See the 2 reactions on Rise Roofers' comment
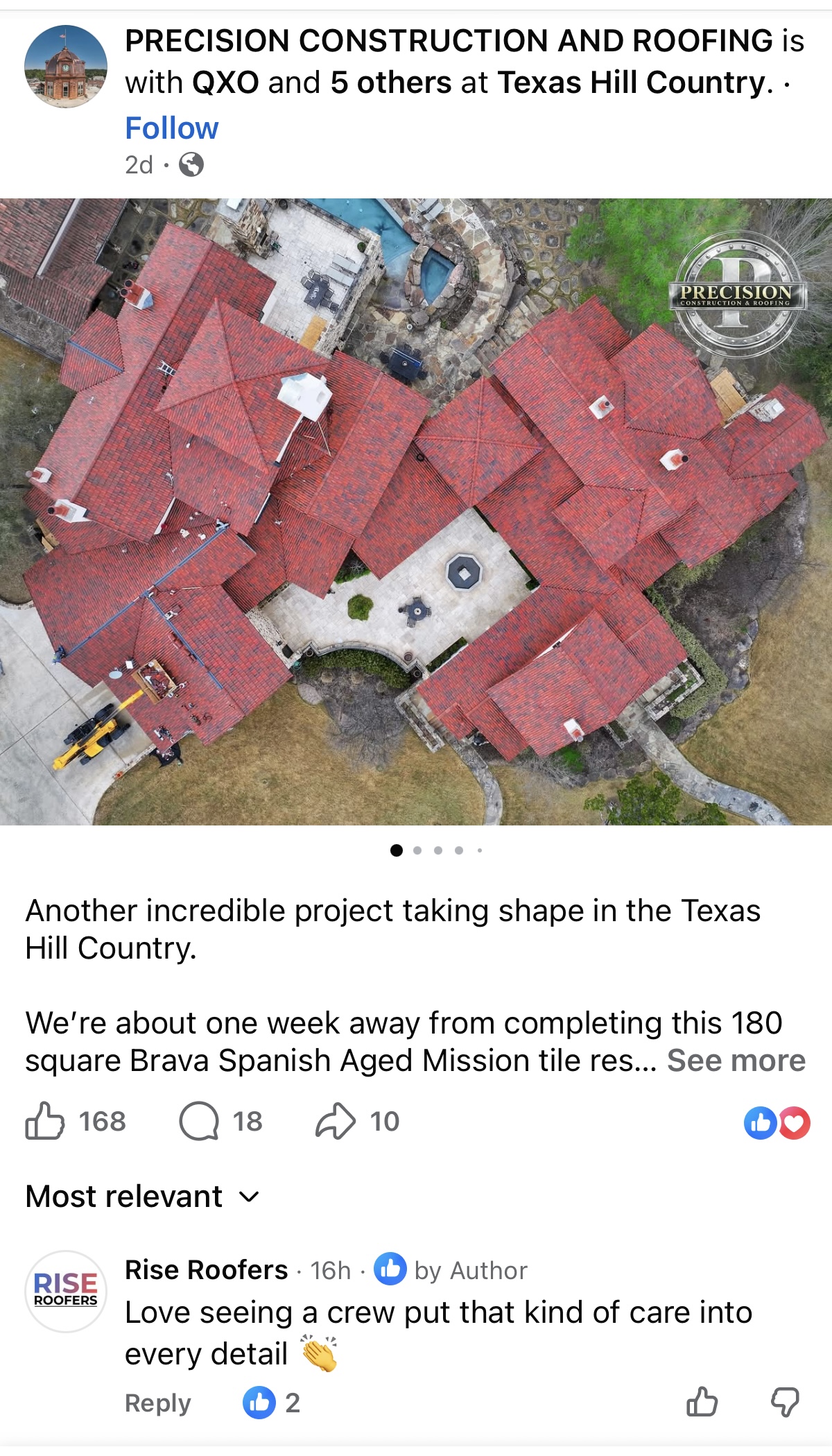Viewport: 832px width, 1456px height. [x=272, y=1403]
